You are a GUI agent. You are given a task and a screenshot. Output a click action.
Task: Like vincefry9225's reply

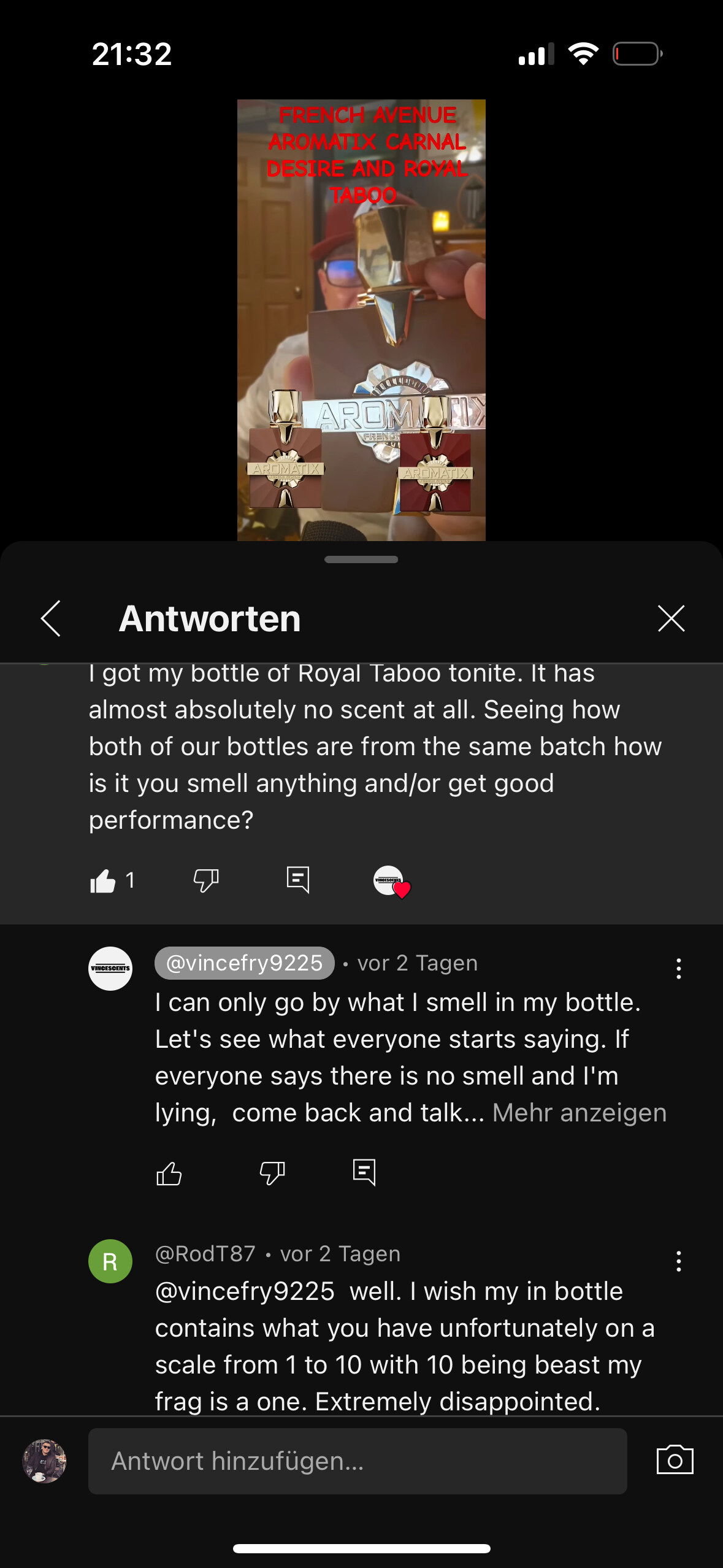169,1174
